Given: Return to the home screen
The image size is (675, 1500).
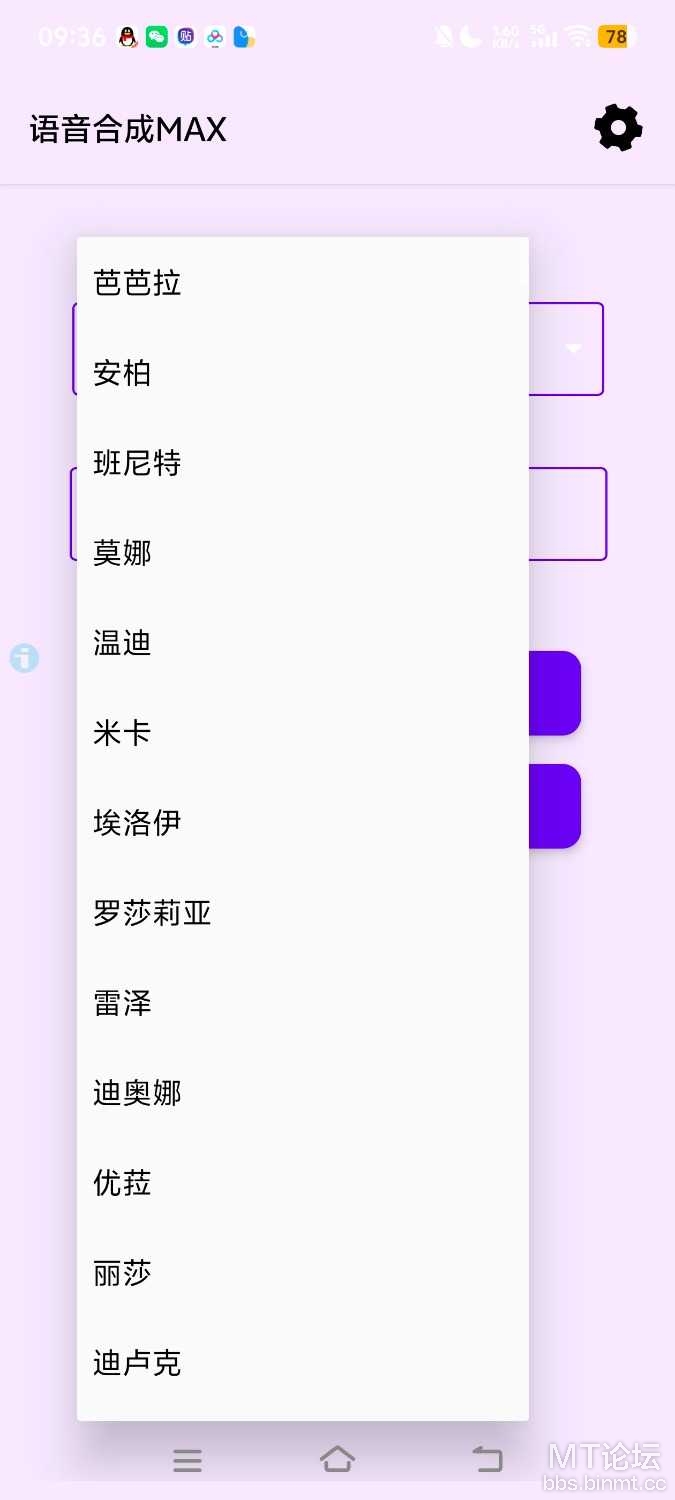Looking at the screenshot, I should point(337,1460).
